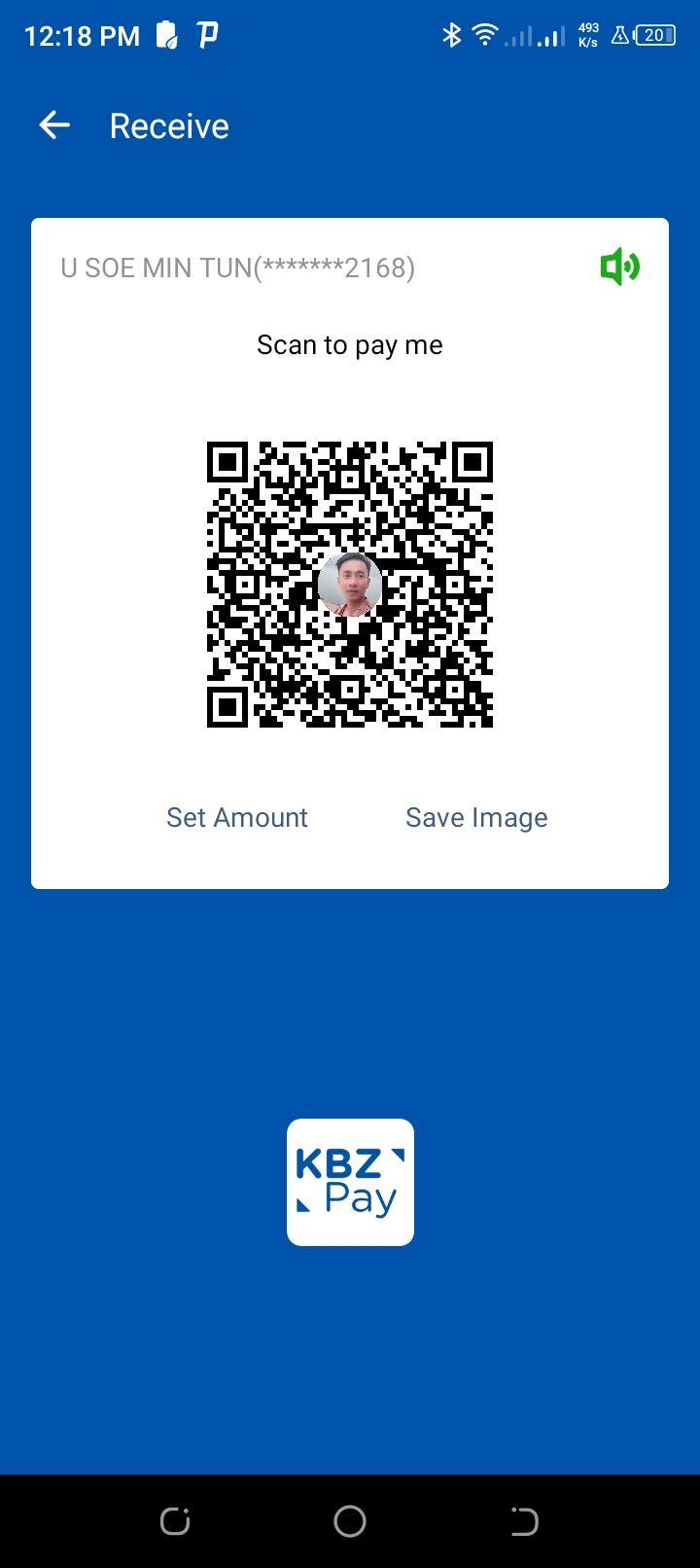Image resolution: width=700 pixels, height=1568 pixels.
Task: Tap Set Amount
Action: [237, 817]
